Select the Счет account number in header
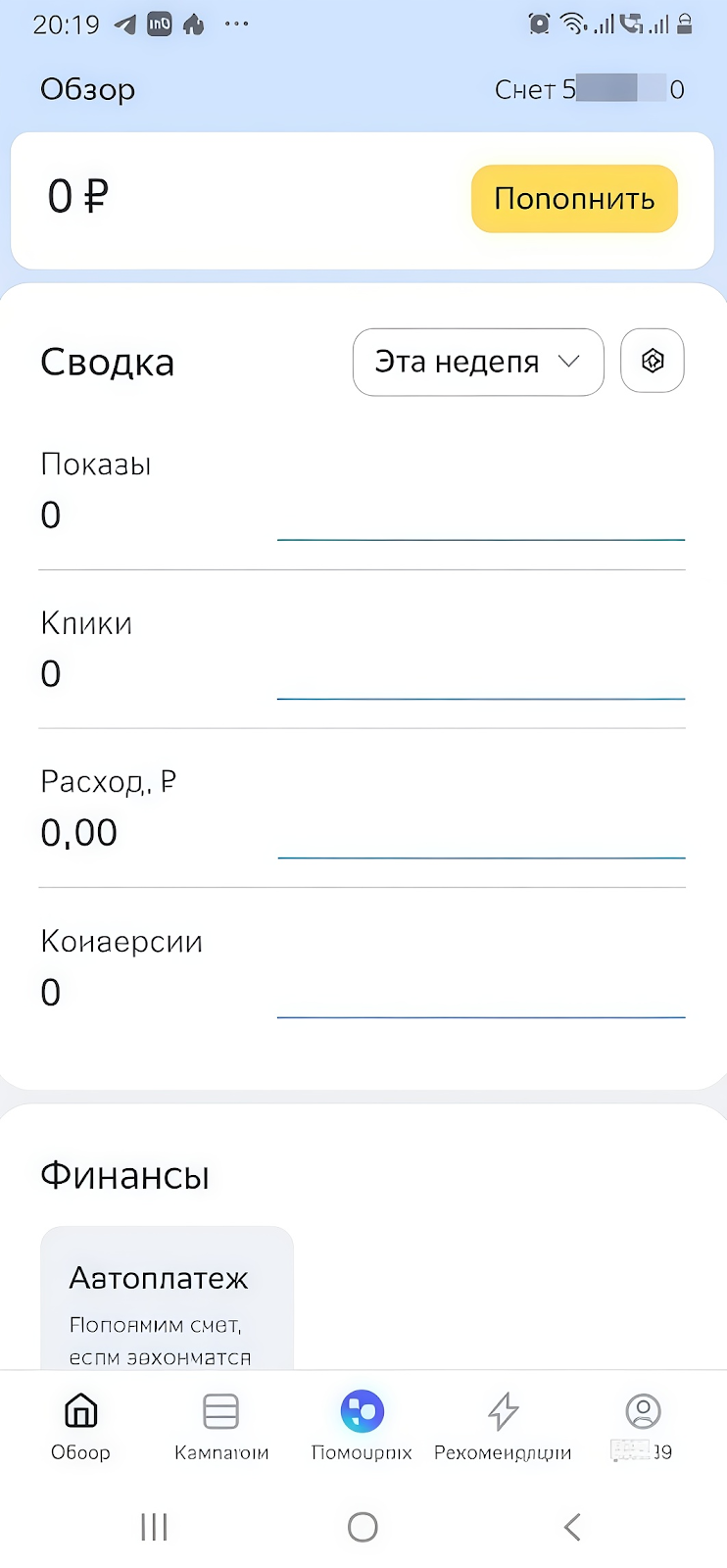This screenshot has width=727, height=1568. point(589,89)
